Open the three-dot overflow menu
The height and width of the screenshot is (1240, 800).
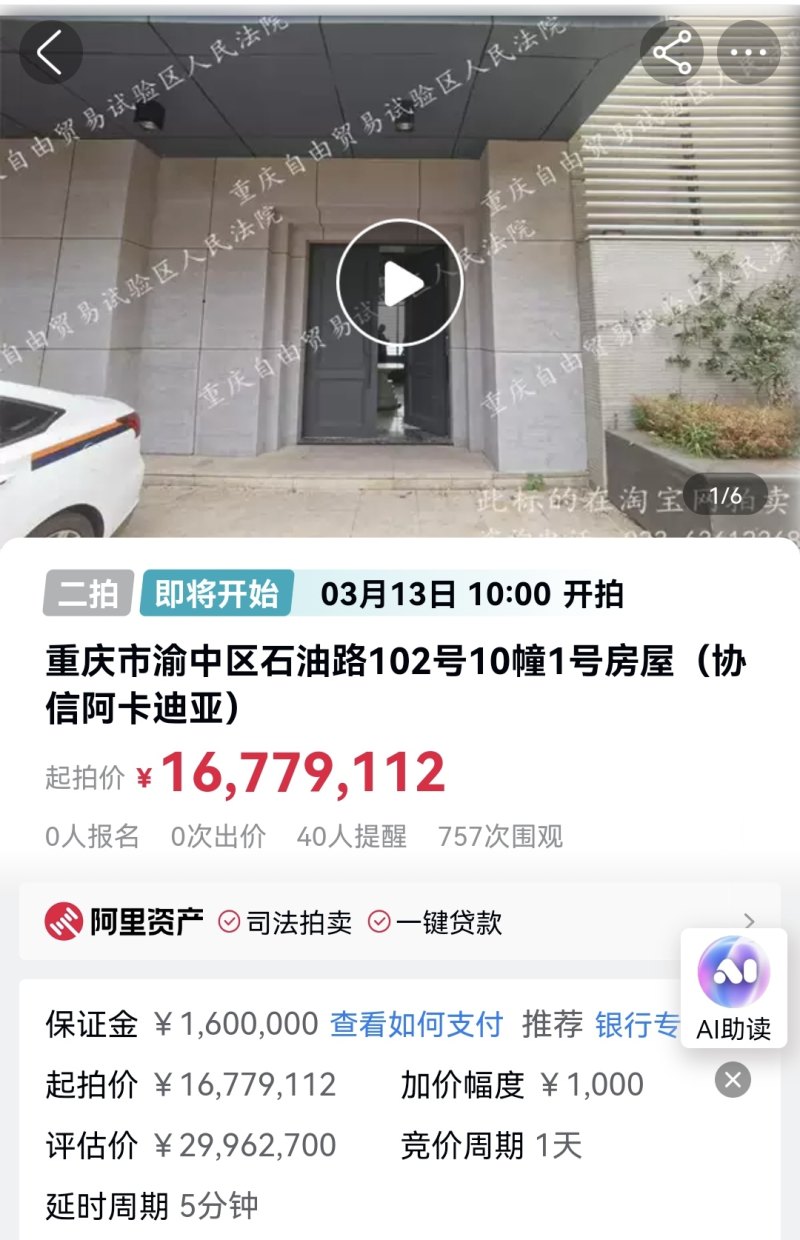tap(748, 52)
